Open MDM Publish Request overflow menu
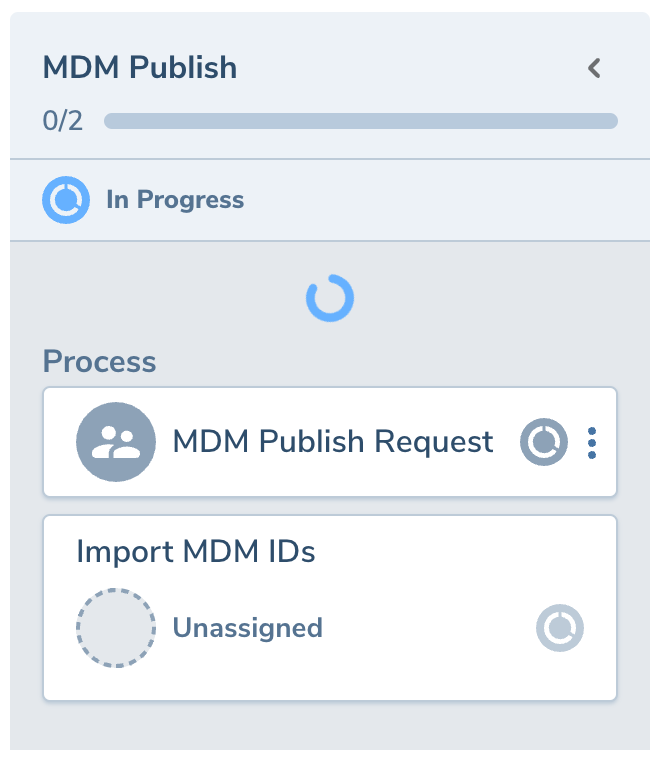The height and width of the screenshot is (763, 662). tap(592, 442)
